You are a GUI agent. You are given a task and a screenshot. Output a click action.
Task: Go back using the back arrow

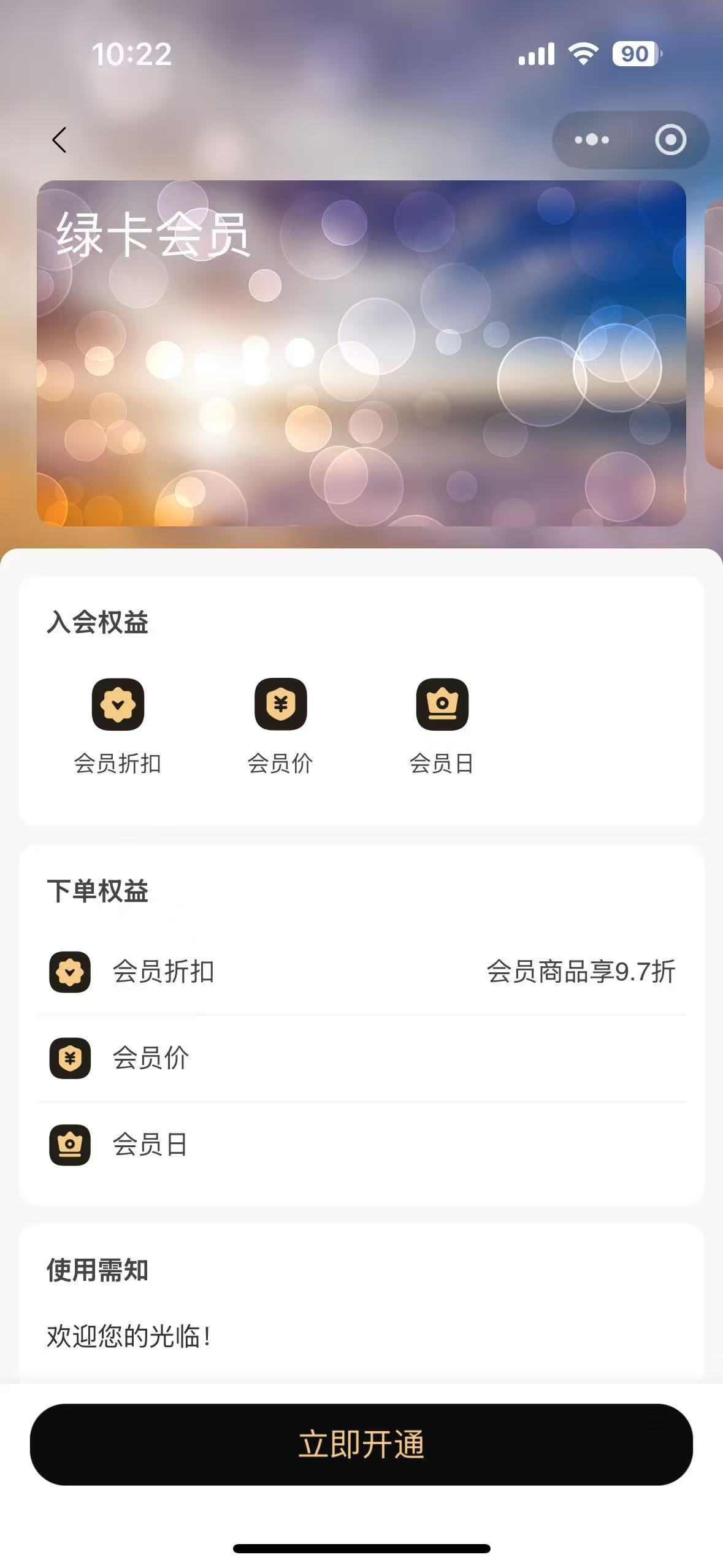coord(59,140)
